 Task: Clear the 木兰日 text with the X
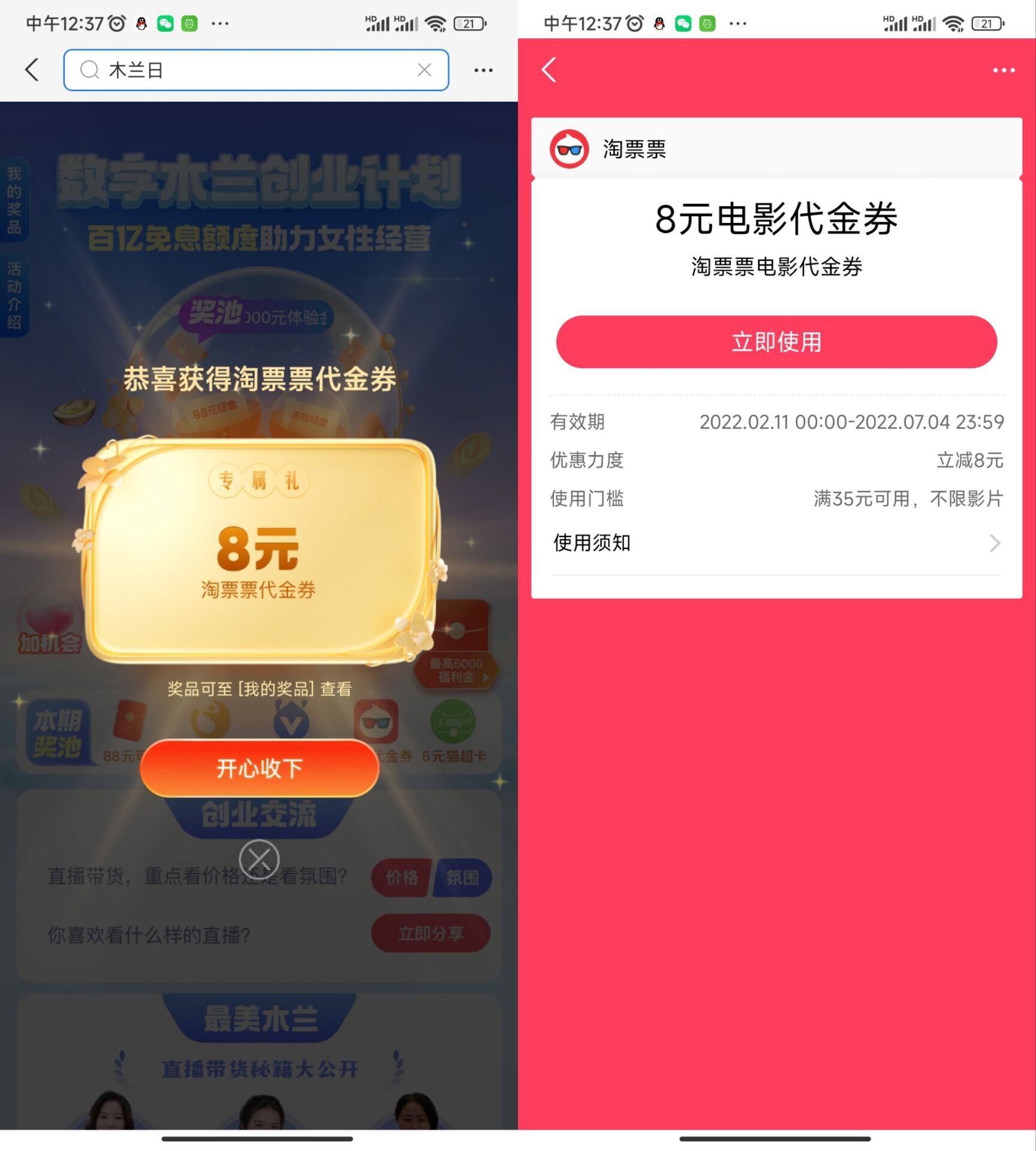coord(425,70)
